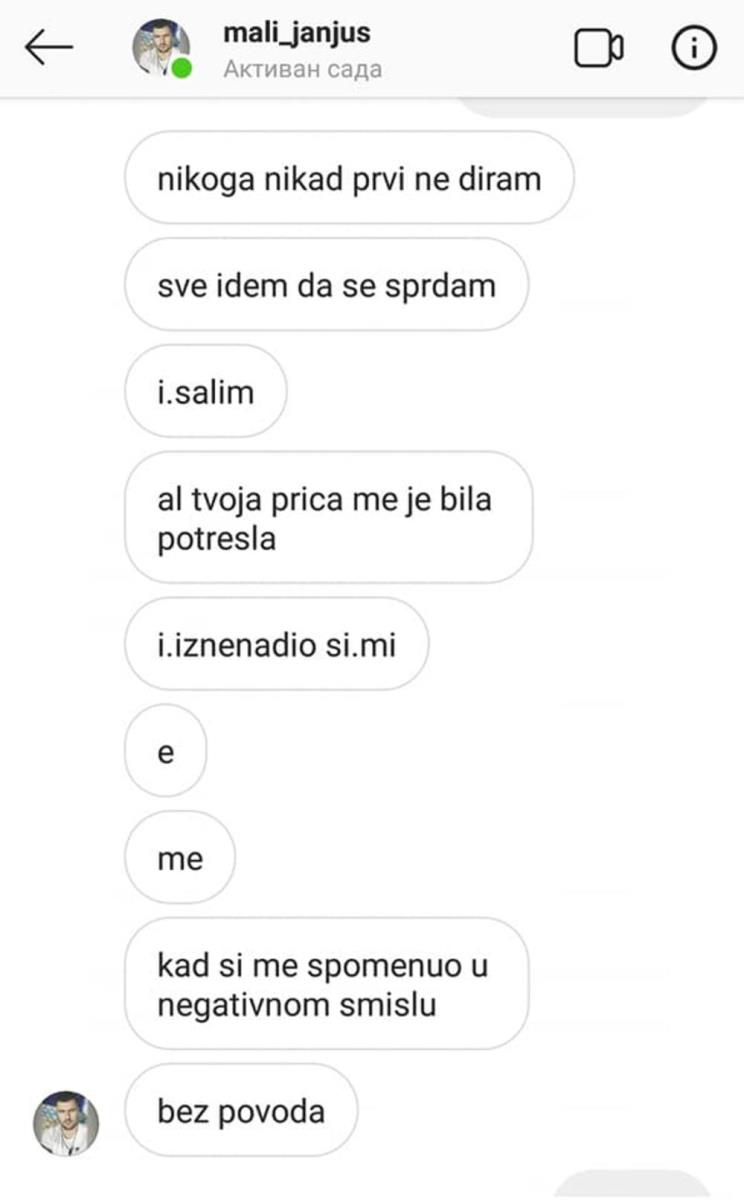Tap sender avatar beside "bez povoda"
This screenshot has width=744, height=1200.
[66, 1123]
